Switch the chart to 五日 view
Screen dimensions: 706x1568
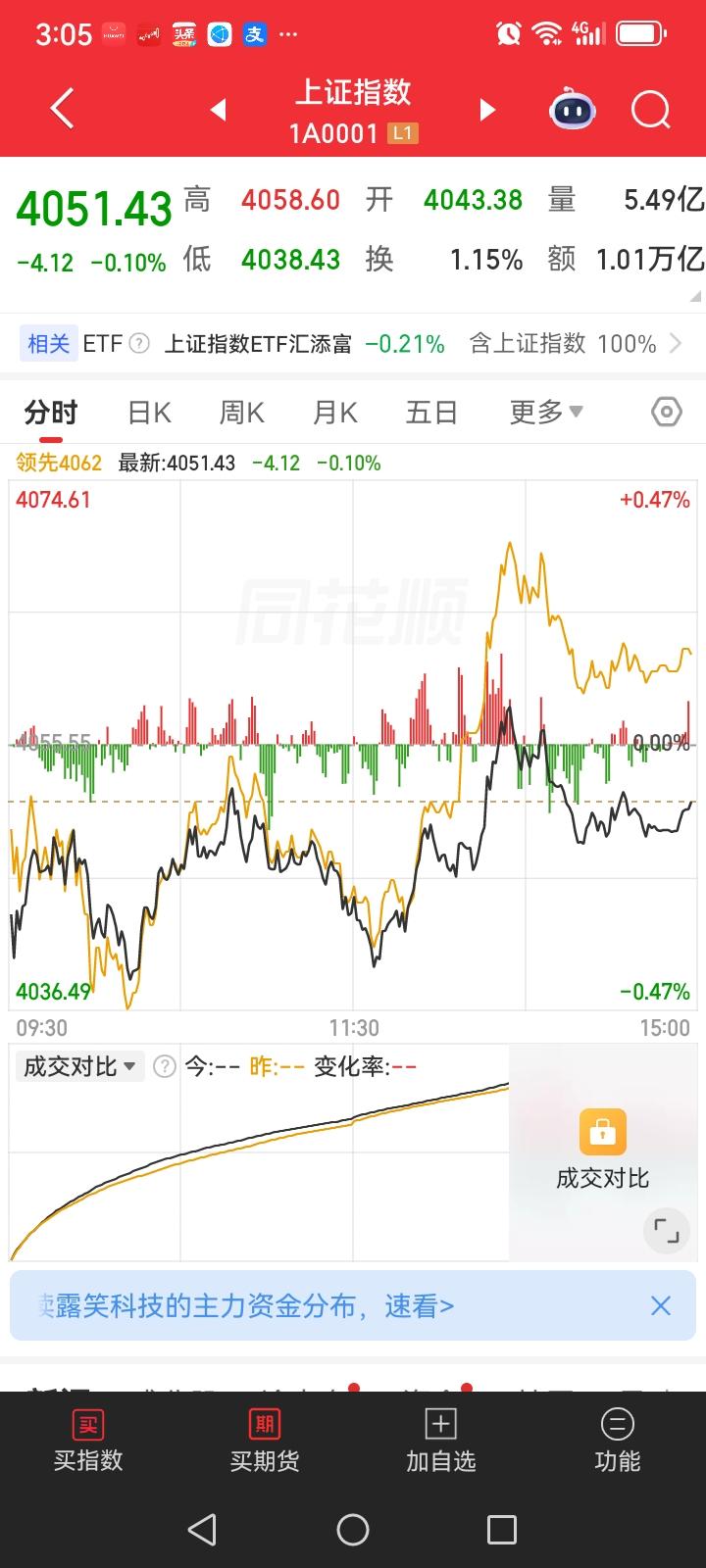coord(429,412)
